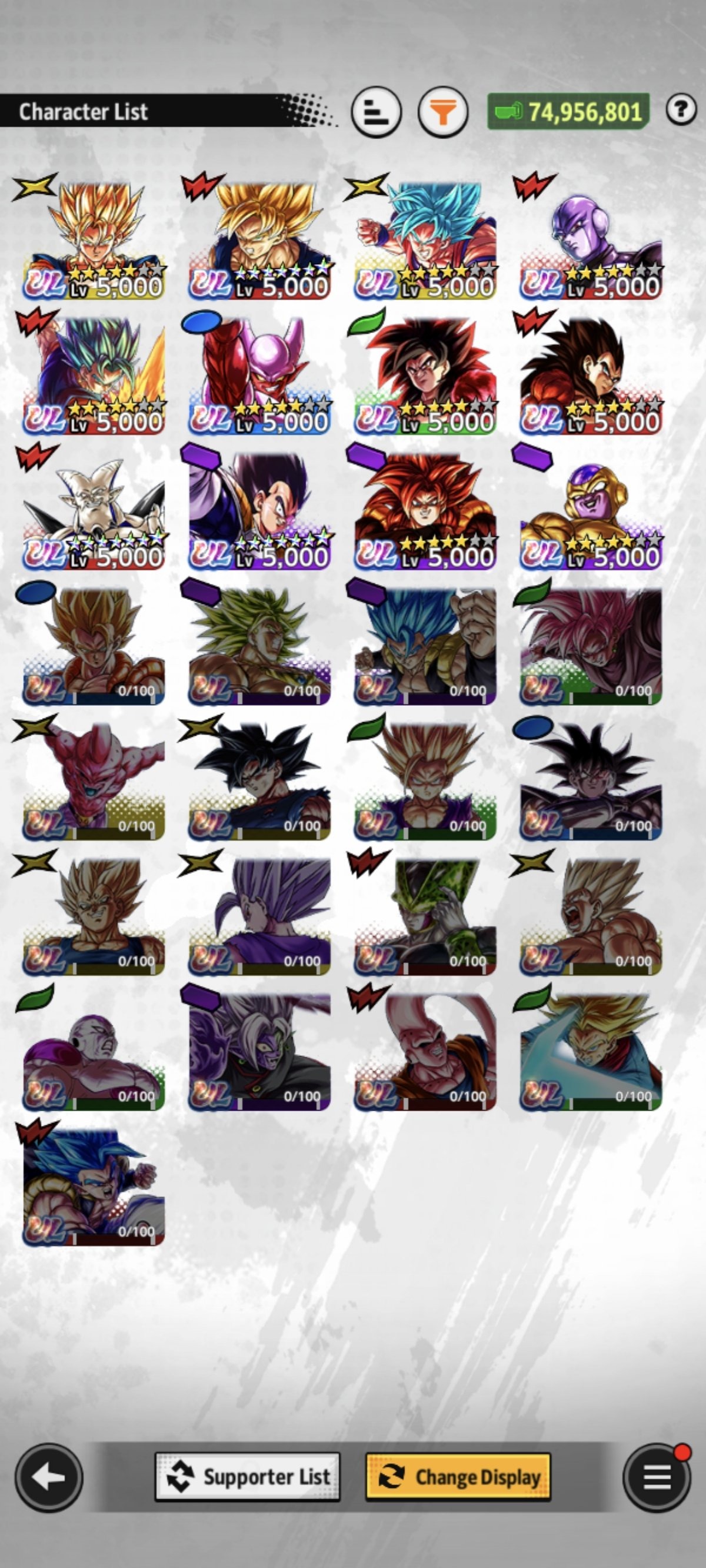706x1568 pixels.
Task: Open the locked green-haired Broly card
Action: click(259, 646)
